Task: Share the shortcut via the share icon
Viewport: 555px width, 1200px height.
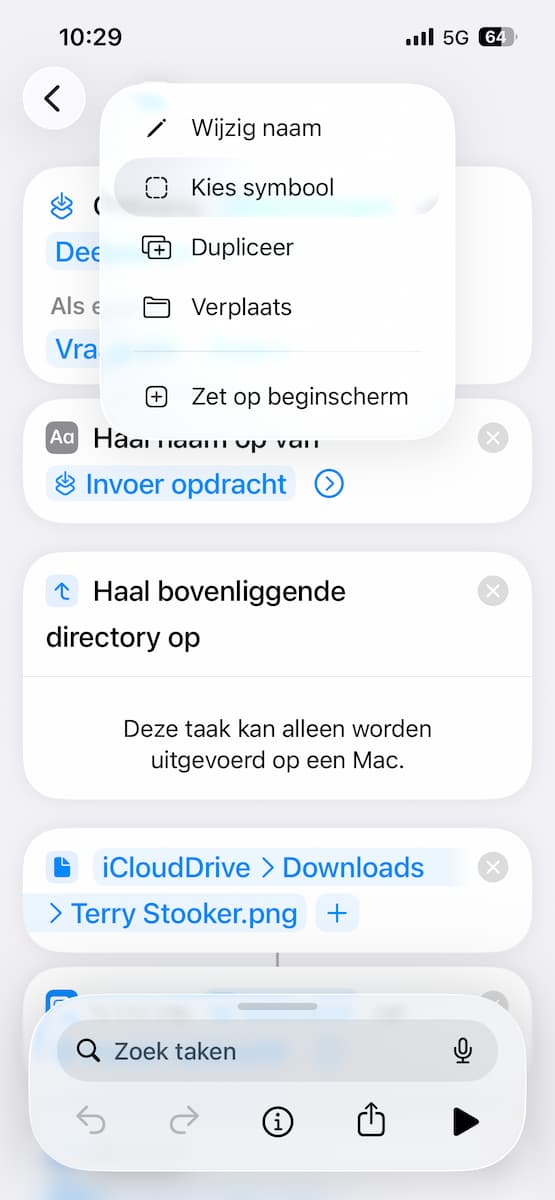Action: (371, 1121)
